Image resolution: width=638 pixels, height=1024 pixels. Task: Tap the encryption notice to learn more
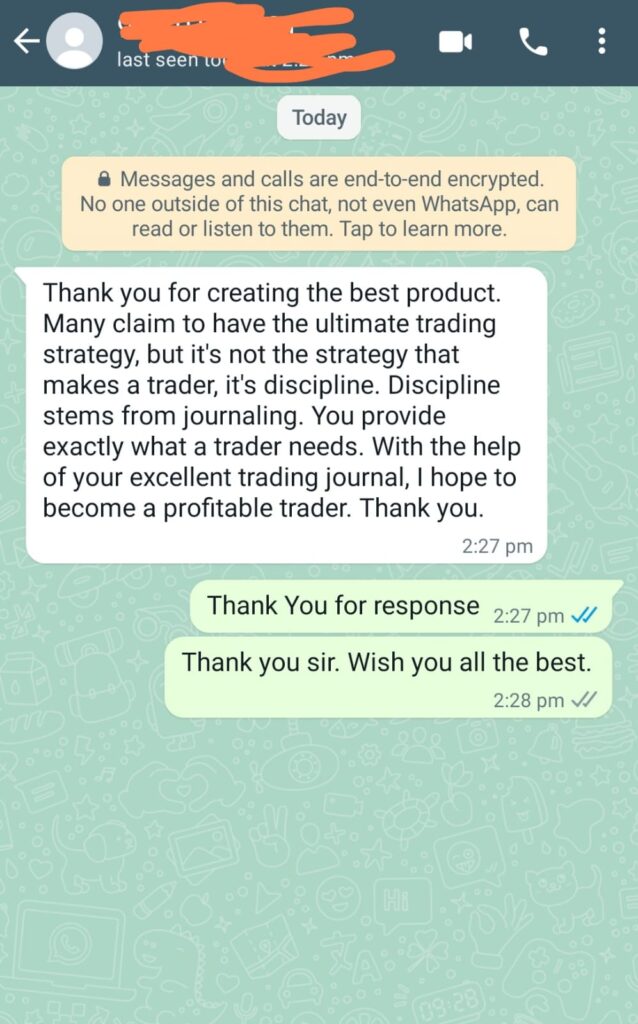tap(319, 204)
